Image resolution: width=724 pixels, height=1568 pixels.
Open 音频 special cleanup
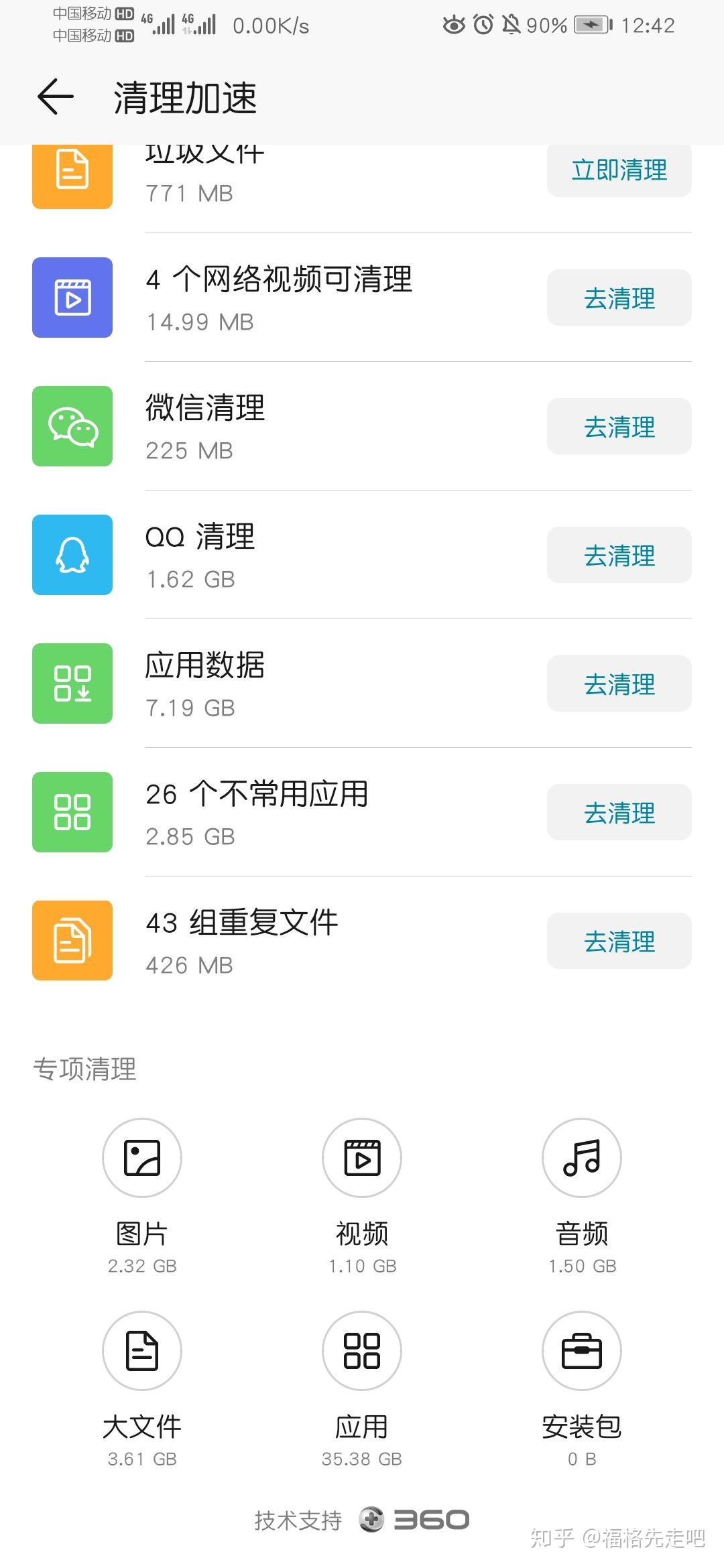582,1158
